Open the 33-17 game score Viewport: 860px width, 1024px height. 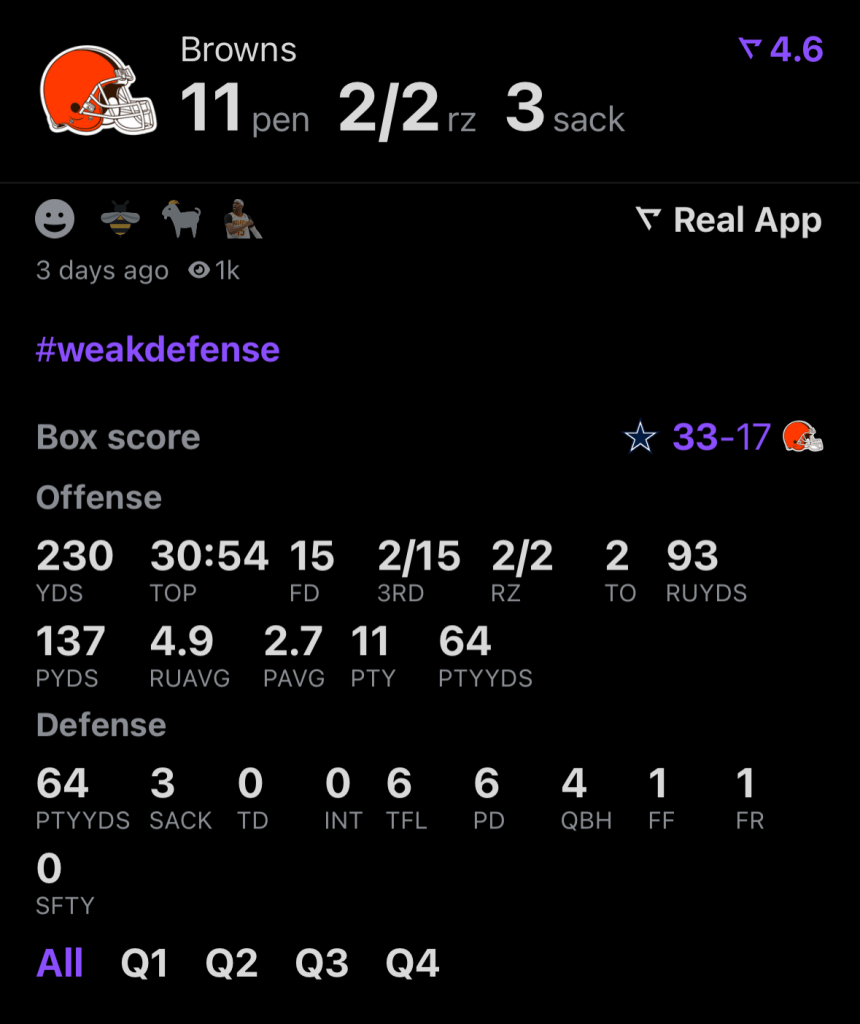721,437
